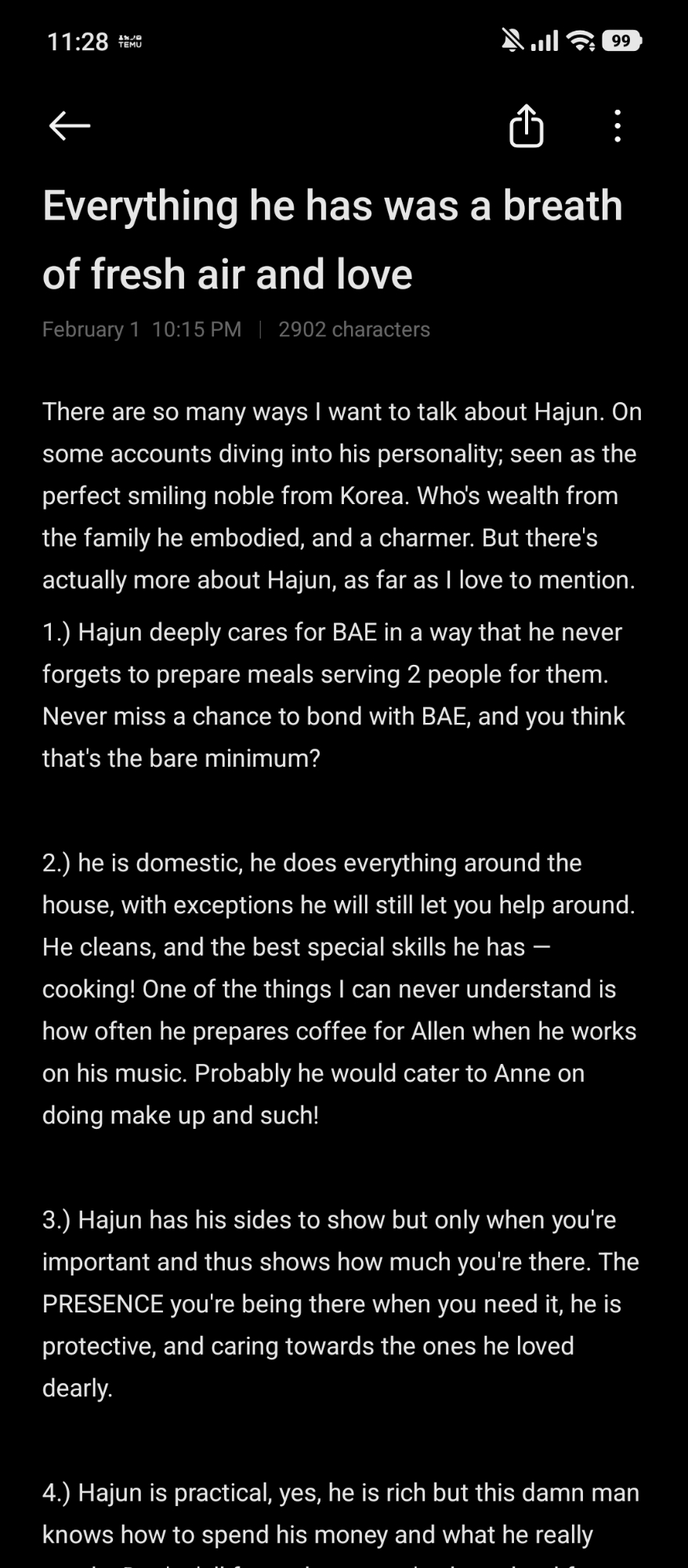
Task: Share this note
Action: click(x=526, y=125)
